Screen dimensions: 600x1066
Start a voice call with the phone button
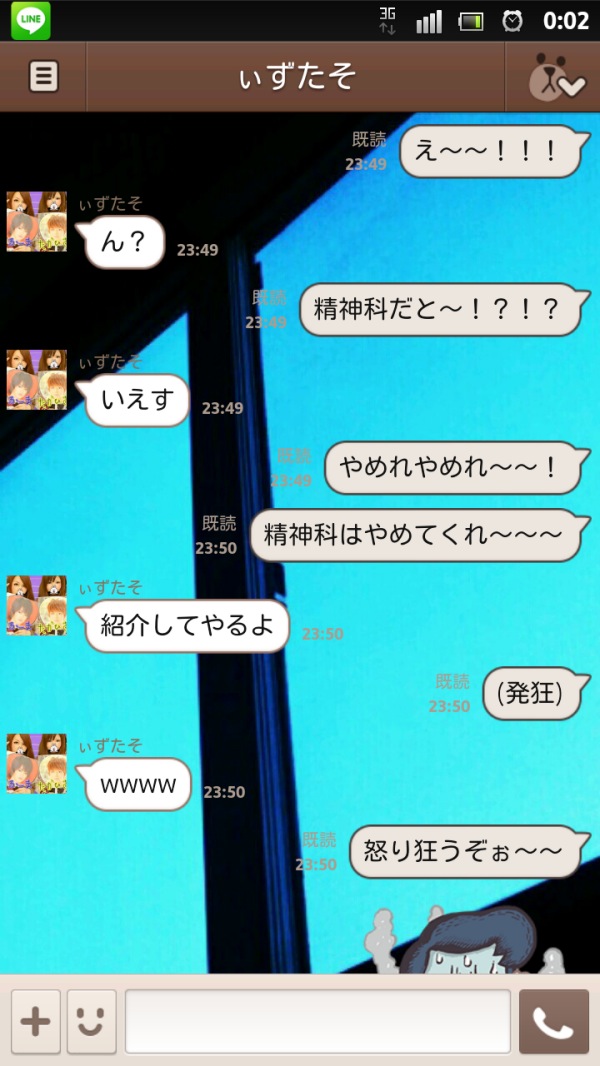click(x=553, y=1021)
